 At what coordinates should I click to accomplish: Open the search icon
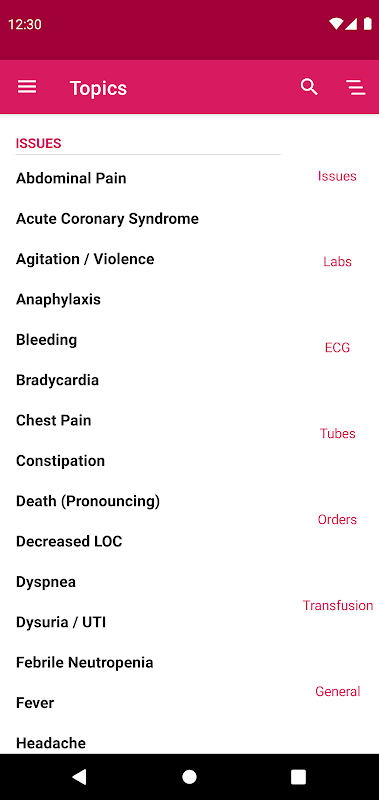[x=309, y=87]
